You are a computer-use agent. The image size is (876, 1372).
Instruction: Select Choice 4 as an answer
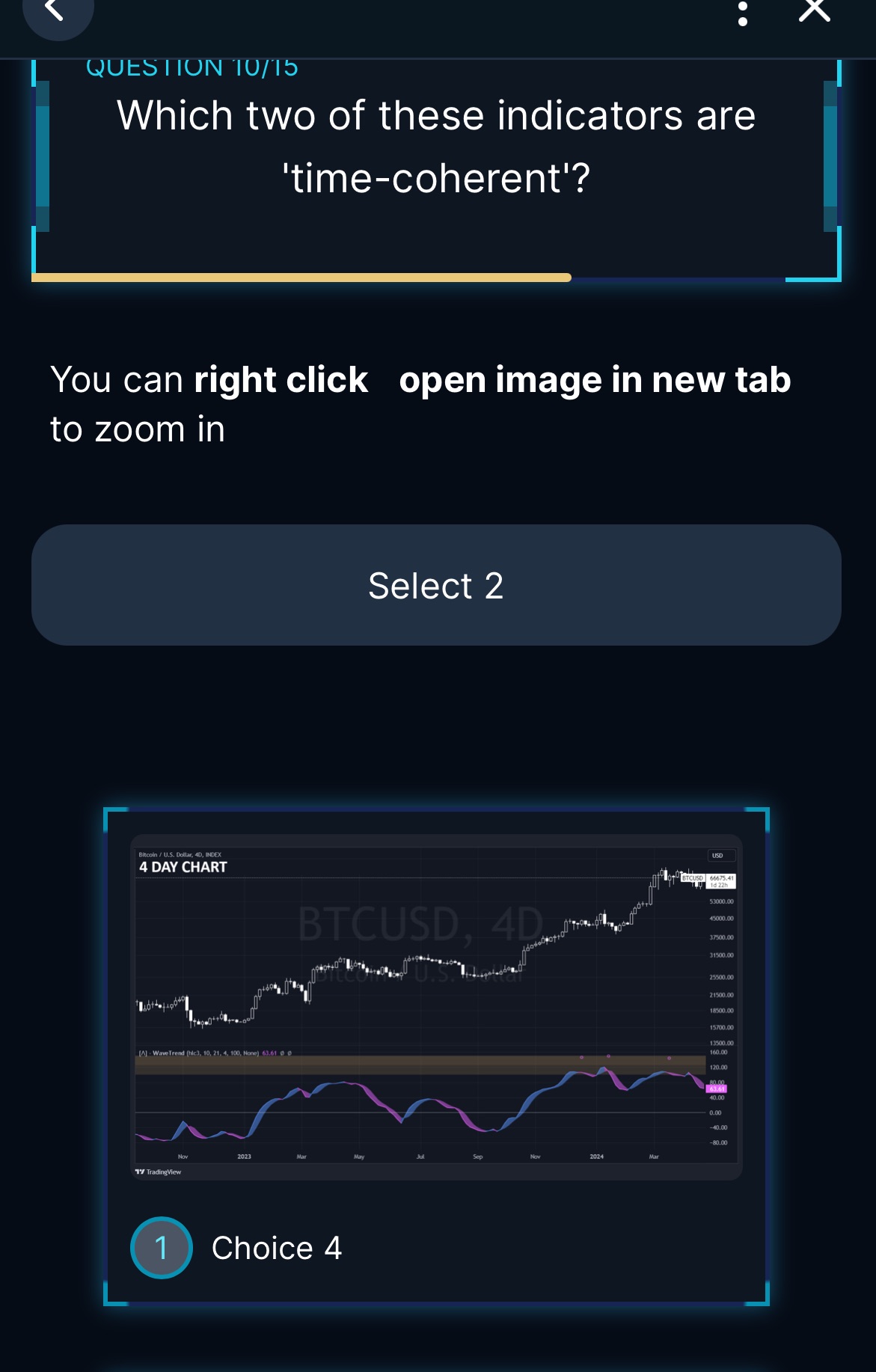(277, 1248)
